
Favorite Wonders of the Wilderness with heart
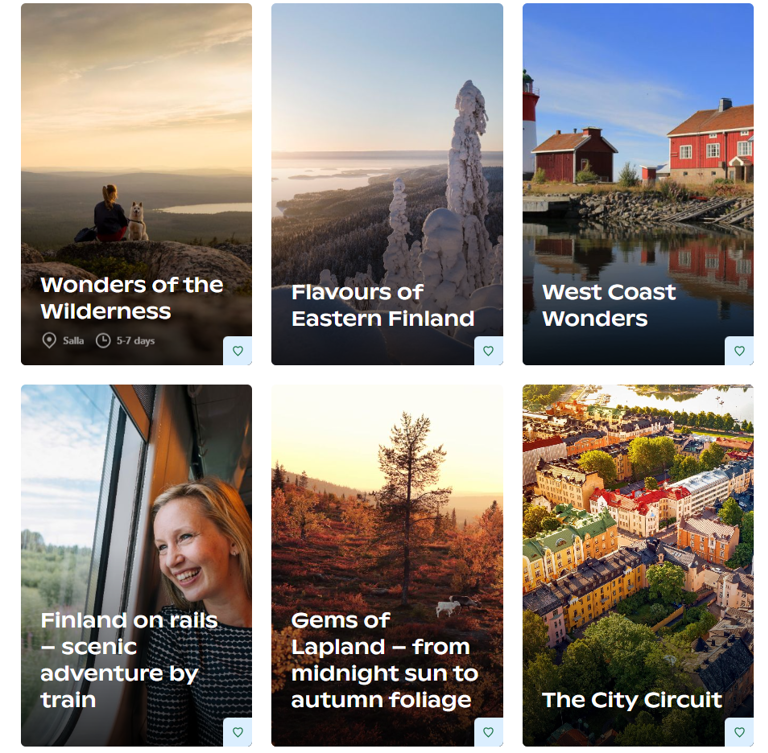[238, 351]
